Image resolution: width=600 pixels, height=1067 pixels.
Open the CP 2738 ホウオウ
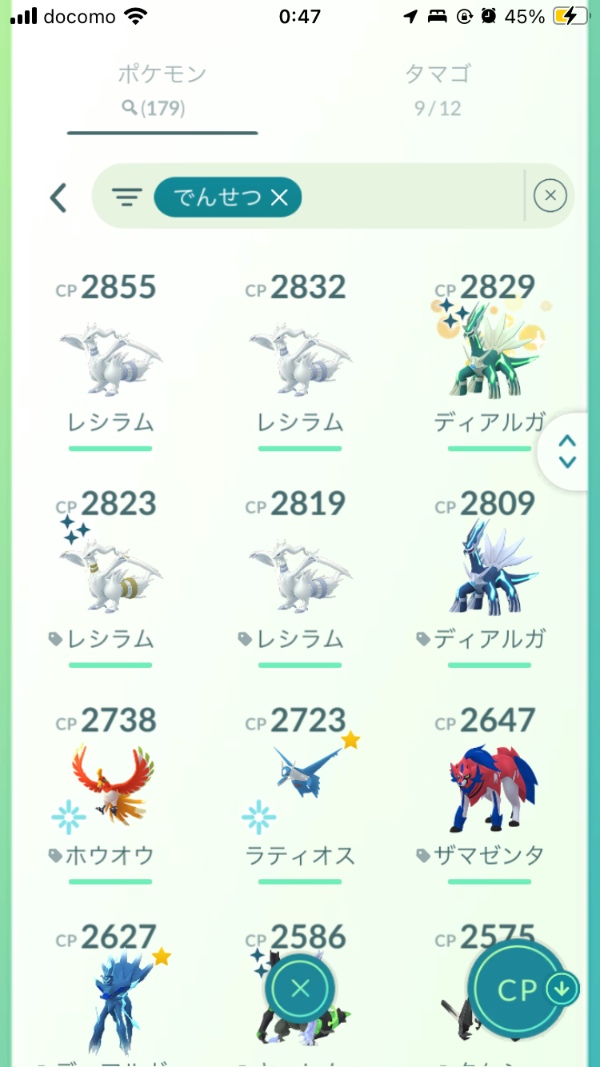click(x=110, y=792)
